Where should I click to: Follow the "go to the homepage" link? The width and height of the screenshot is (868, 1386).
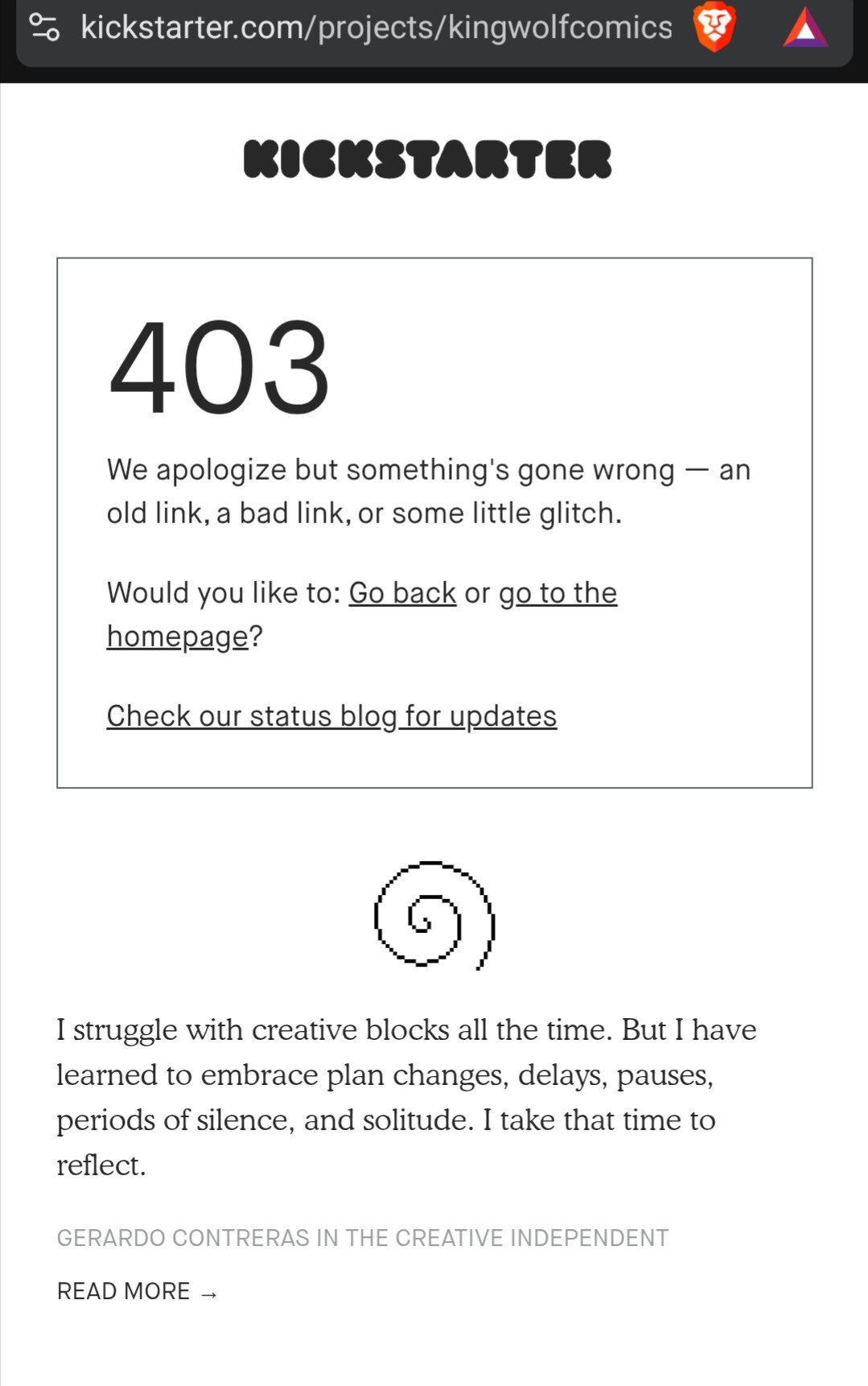(x=557, y=593)
